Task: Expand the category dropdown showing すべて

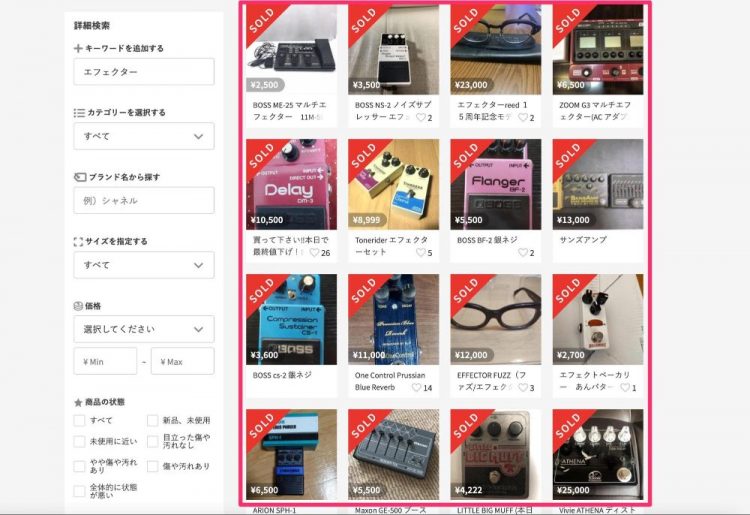Action: 144,136
